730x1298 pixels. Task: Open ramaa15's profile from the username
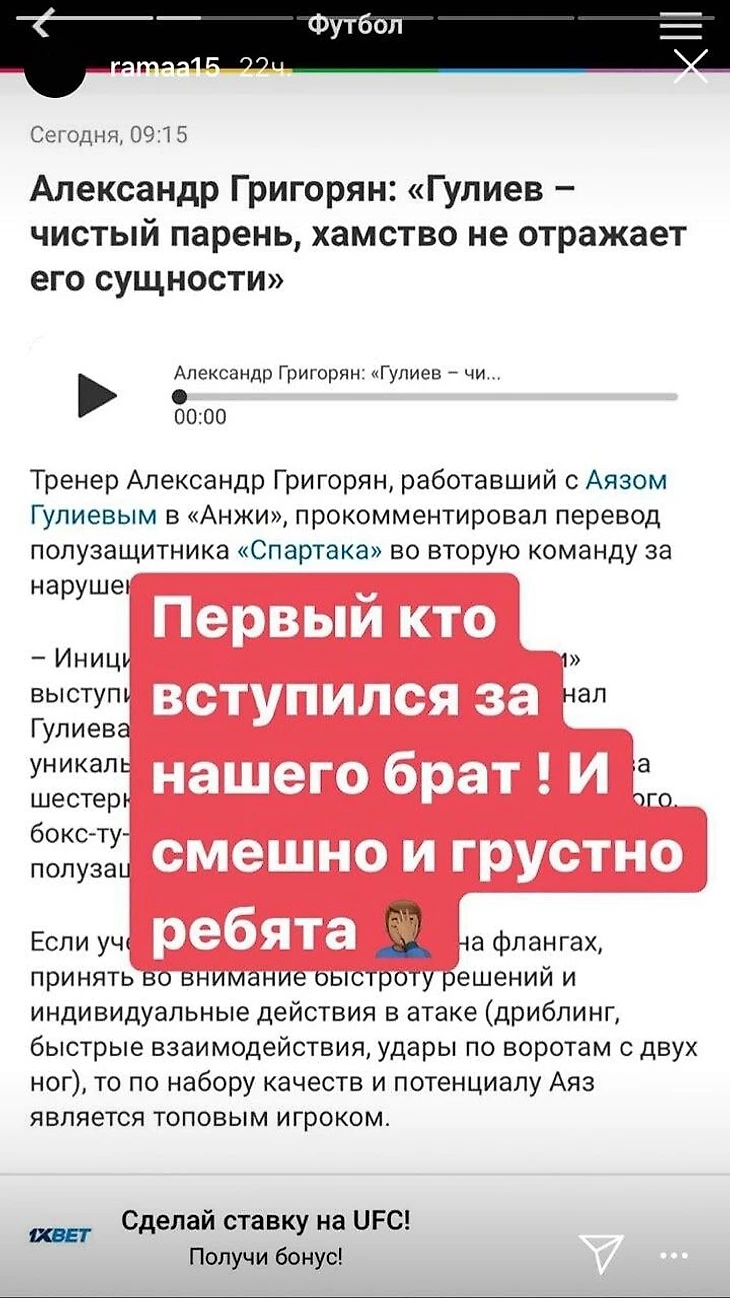(163, 68)
